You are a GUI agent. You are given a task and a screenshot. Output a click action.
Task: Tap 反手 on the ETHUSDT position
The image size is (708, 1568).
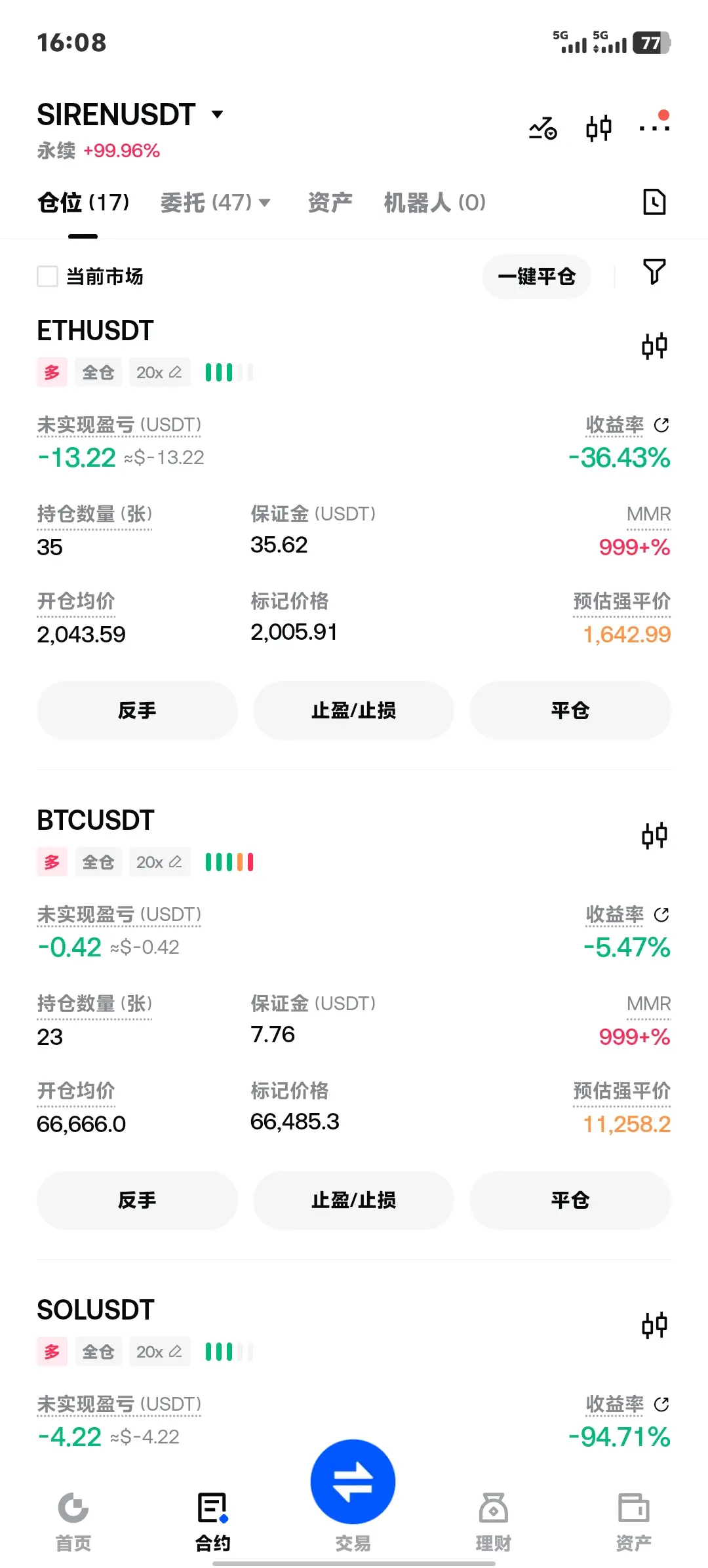click(137, 710)
